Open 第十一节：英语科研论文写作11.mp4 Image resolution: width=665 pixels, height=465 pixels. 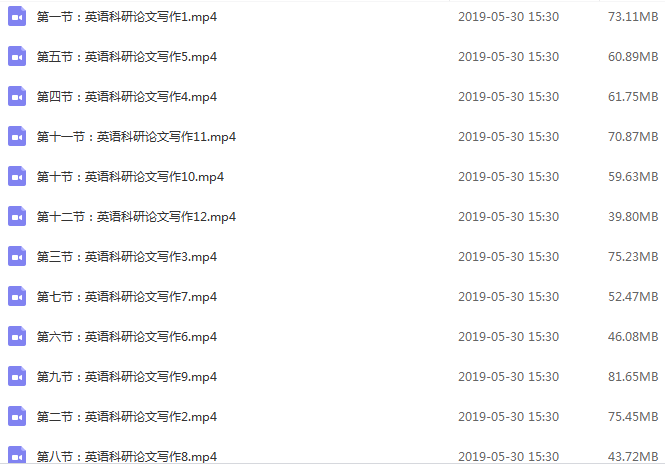coord(136,137)
